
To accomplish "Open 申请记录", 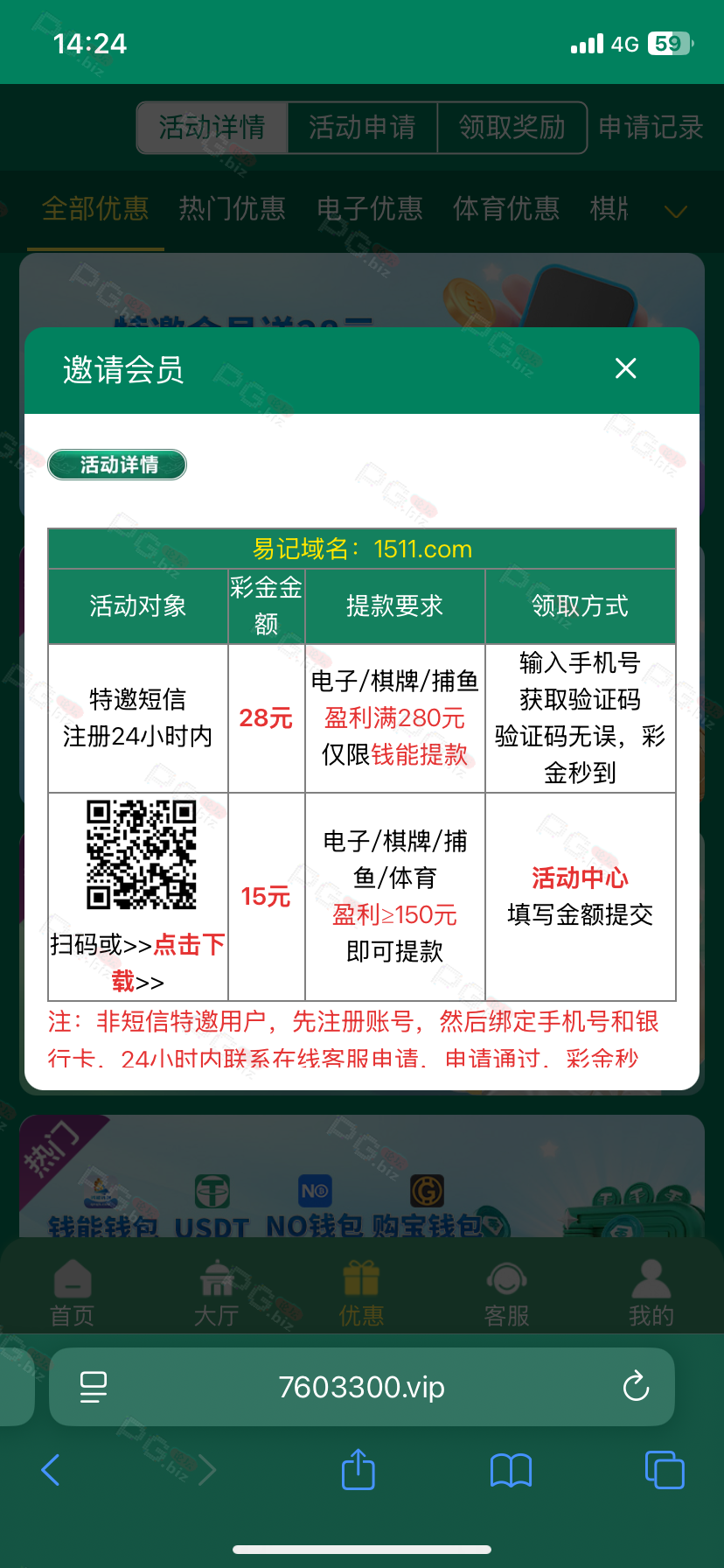I will pyautogui.click(x=651, y=128).
